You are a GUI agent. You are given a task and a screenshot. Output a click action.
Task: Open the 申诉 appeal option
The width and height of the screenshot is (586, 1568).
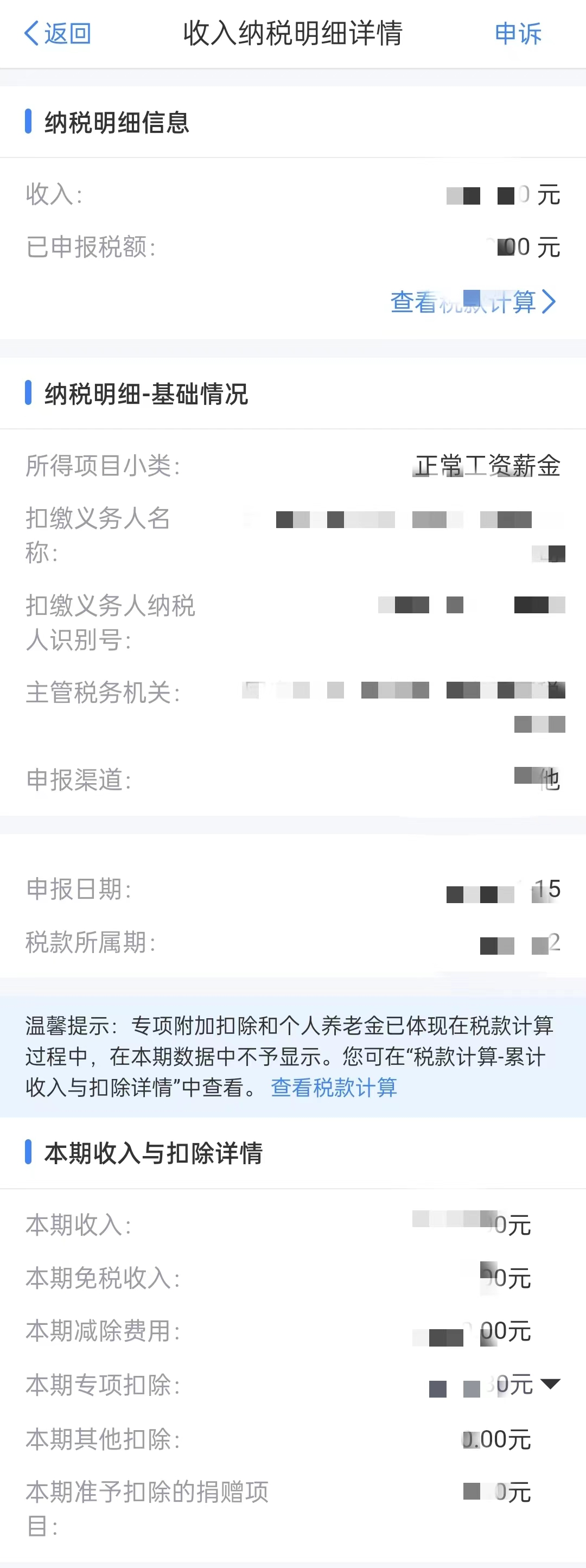[x=517, y=34]
